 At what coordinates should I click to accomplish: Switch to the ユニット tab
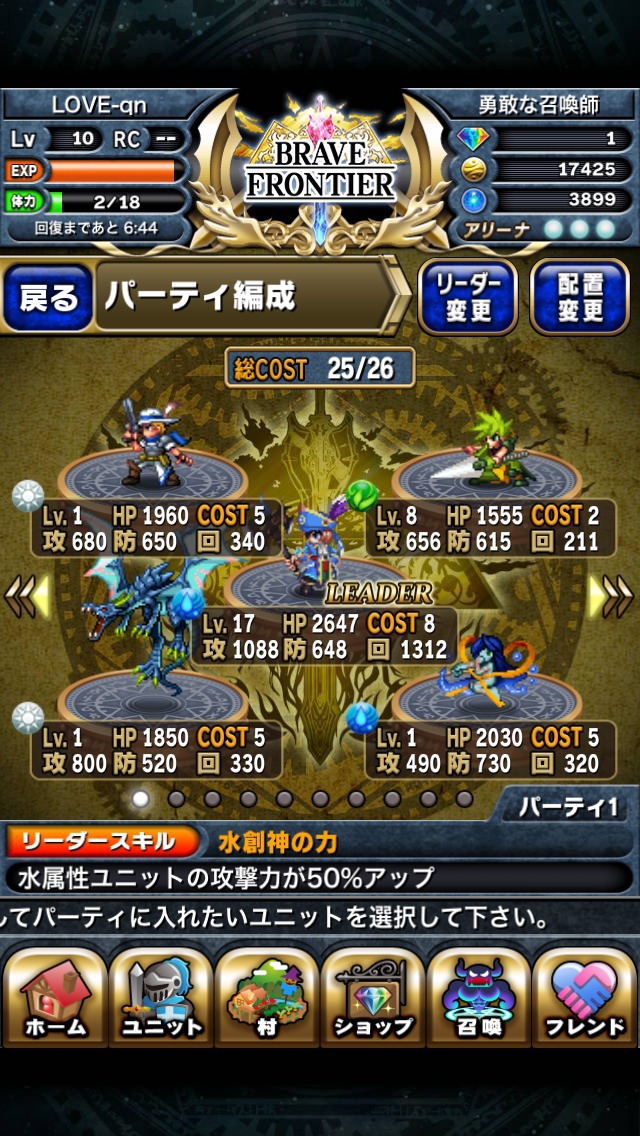coord(160,995)
